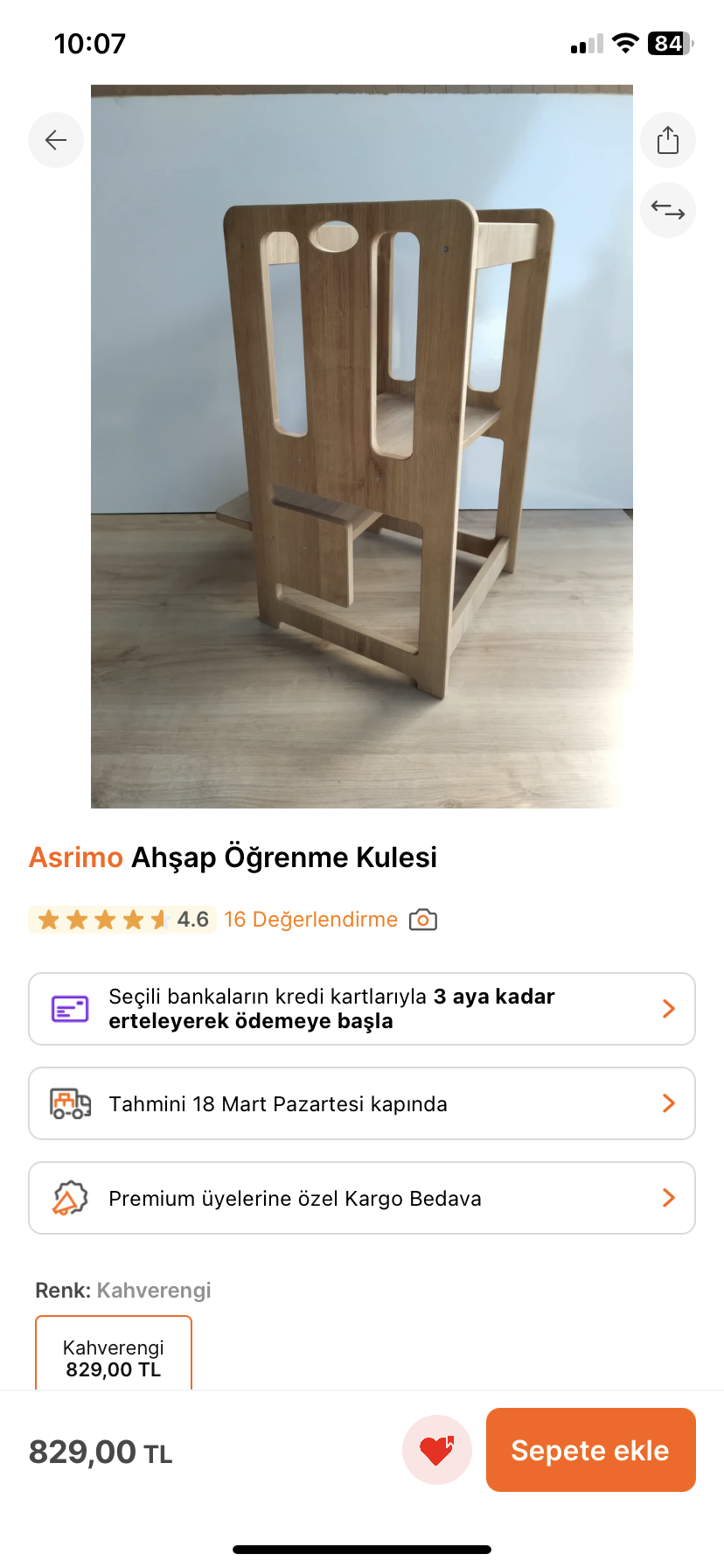Image resolution: width=724 pixels, height=1568 pixels.
Task: Open Tahmini 18 Mart Pazartesi delivery details
Action: [362, 1103]
